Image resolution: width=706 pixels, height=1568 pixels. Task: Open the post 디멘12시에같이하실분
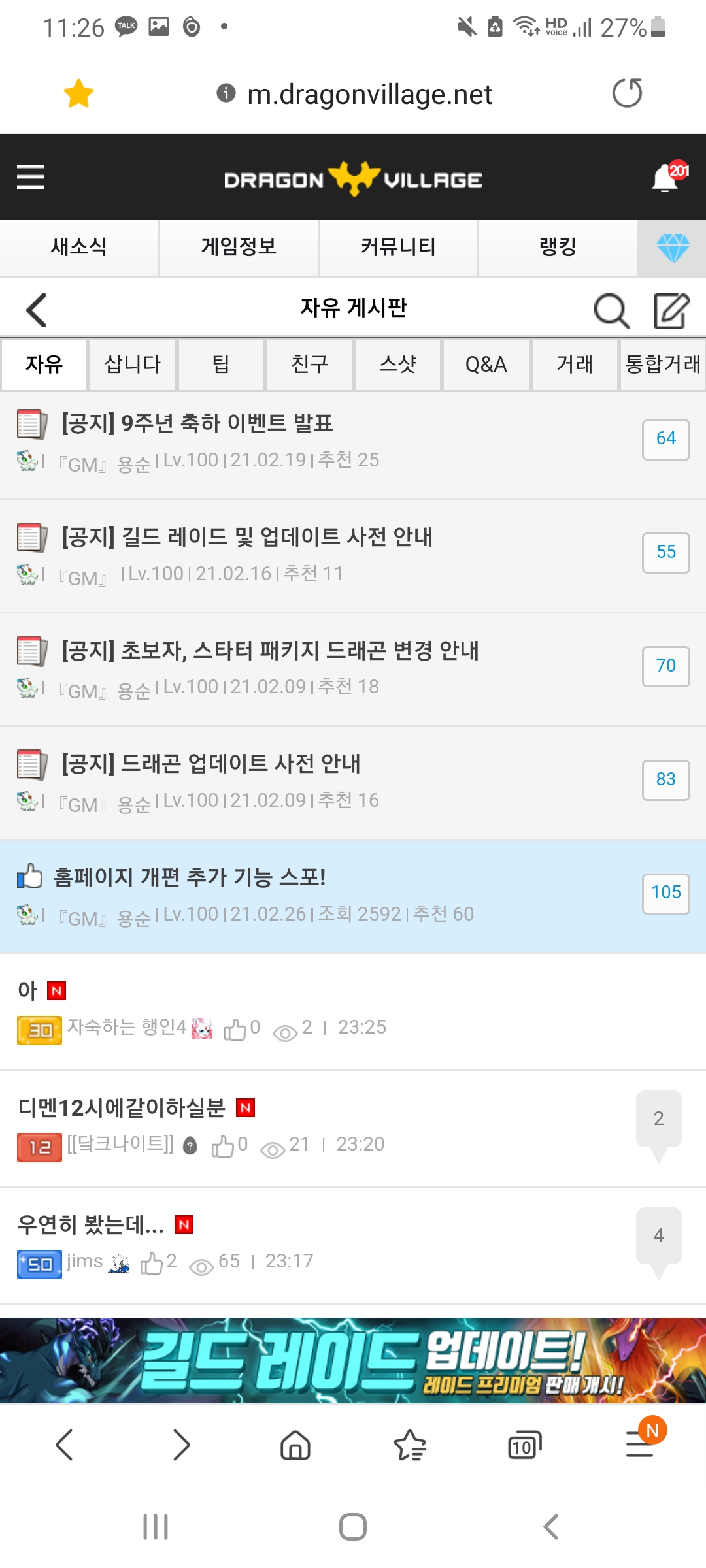pos(122,1107)
